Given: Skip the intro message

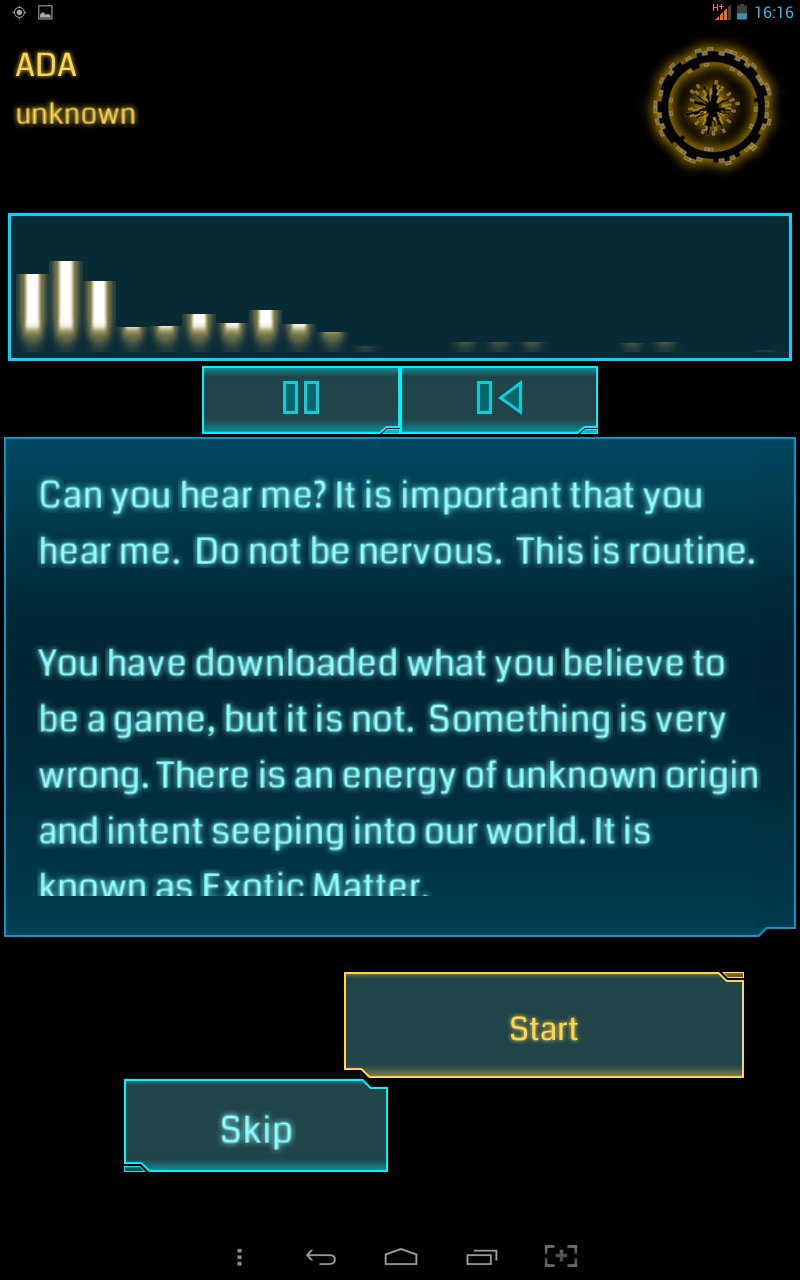Looking at the screenshot, I should pyautogui.click(x=256, y=1128).
